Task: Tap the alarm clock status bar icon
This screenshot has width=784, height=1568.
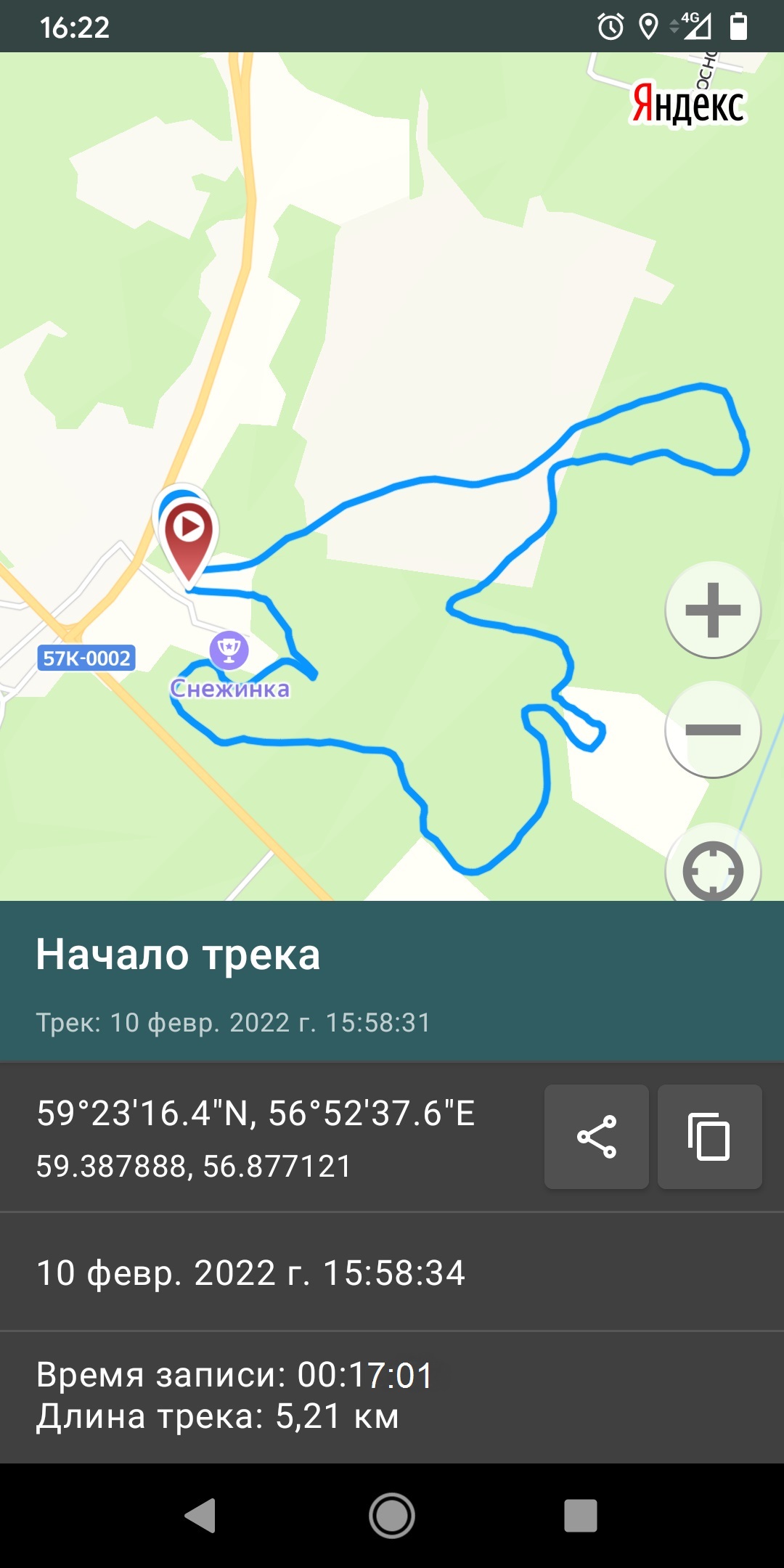Action: point(610,27)
